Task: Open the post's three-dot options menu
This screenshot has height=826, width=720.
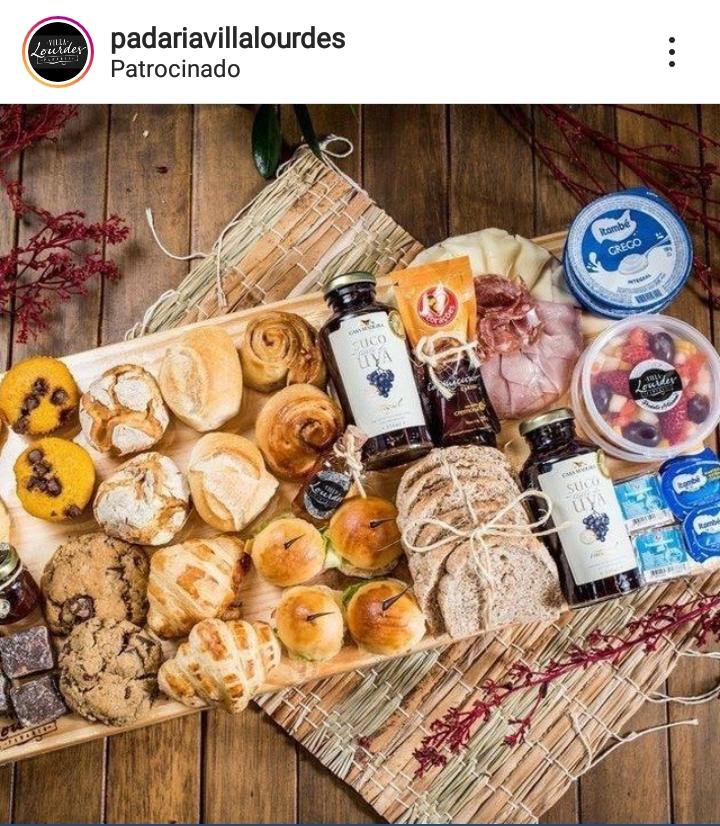Action: pos(671,52)
